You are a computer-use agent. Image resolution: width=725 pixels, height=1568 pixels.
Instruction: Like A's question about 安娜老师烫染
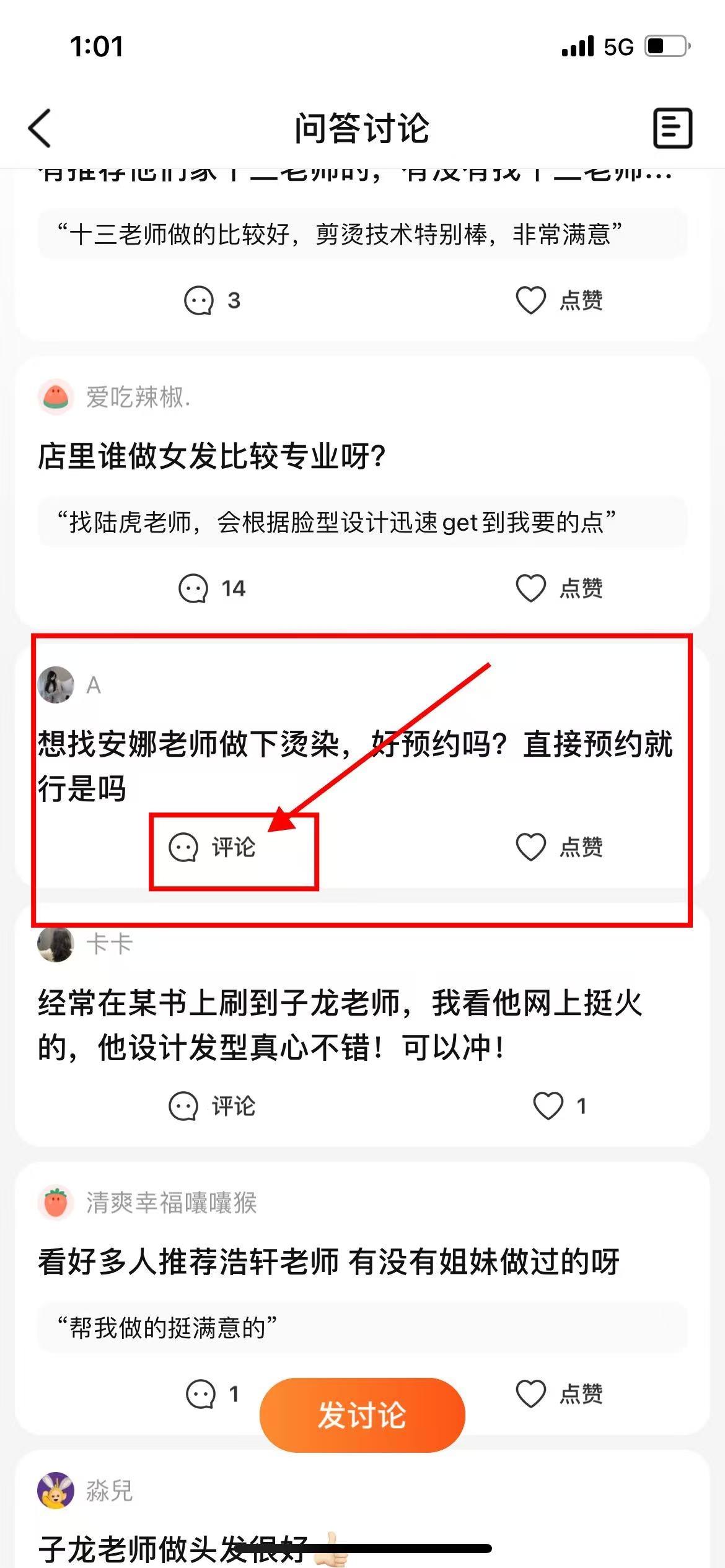tap(559, 847)
